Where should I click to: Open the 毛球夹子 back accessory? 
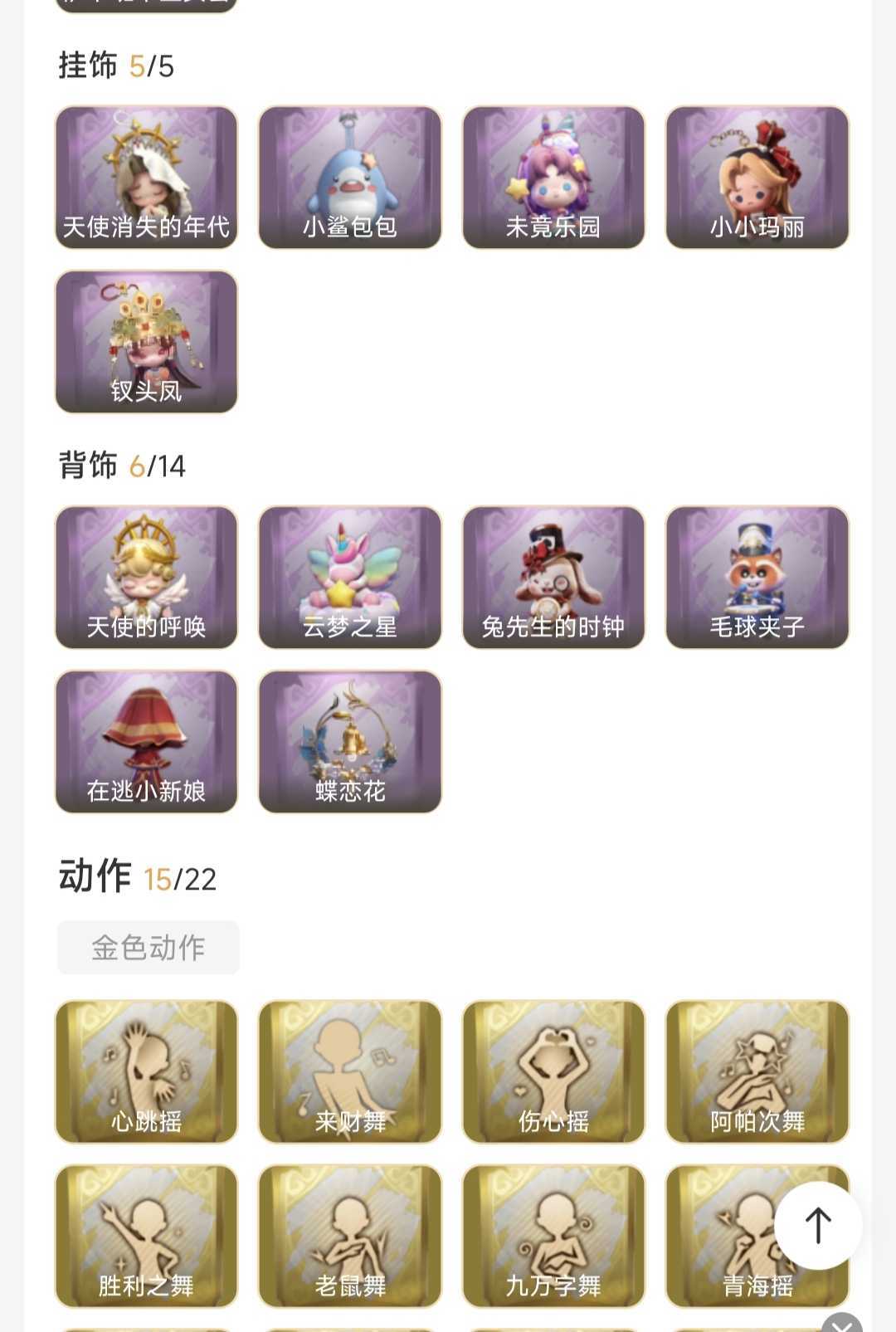(757, 577)
